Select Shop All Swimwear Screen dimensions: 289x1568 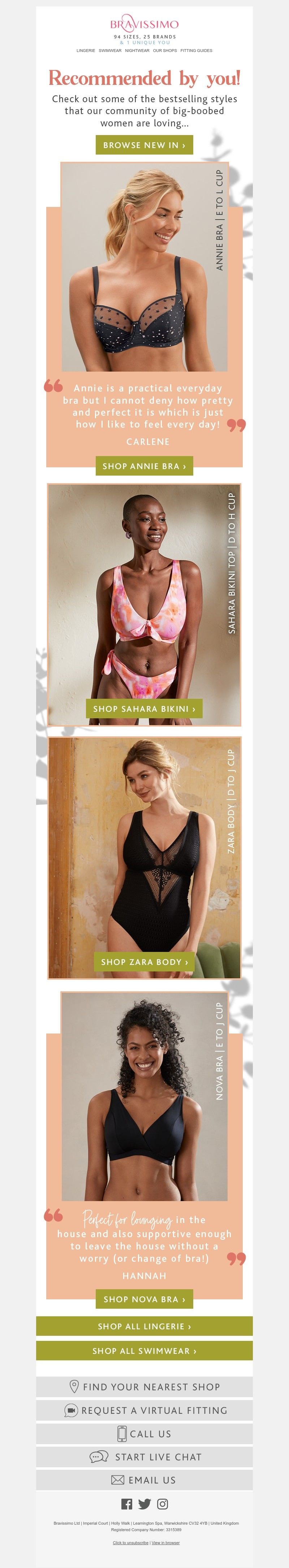point(144,1351)
